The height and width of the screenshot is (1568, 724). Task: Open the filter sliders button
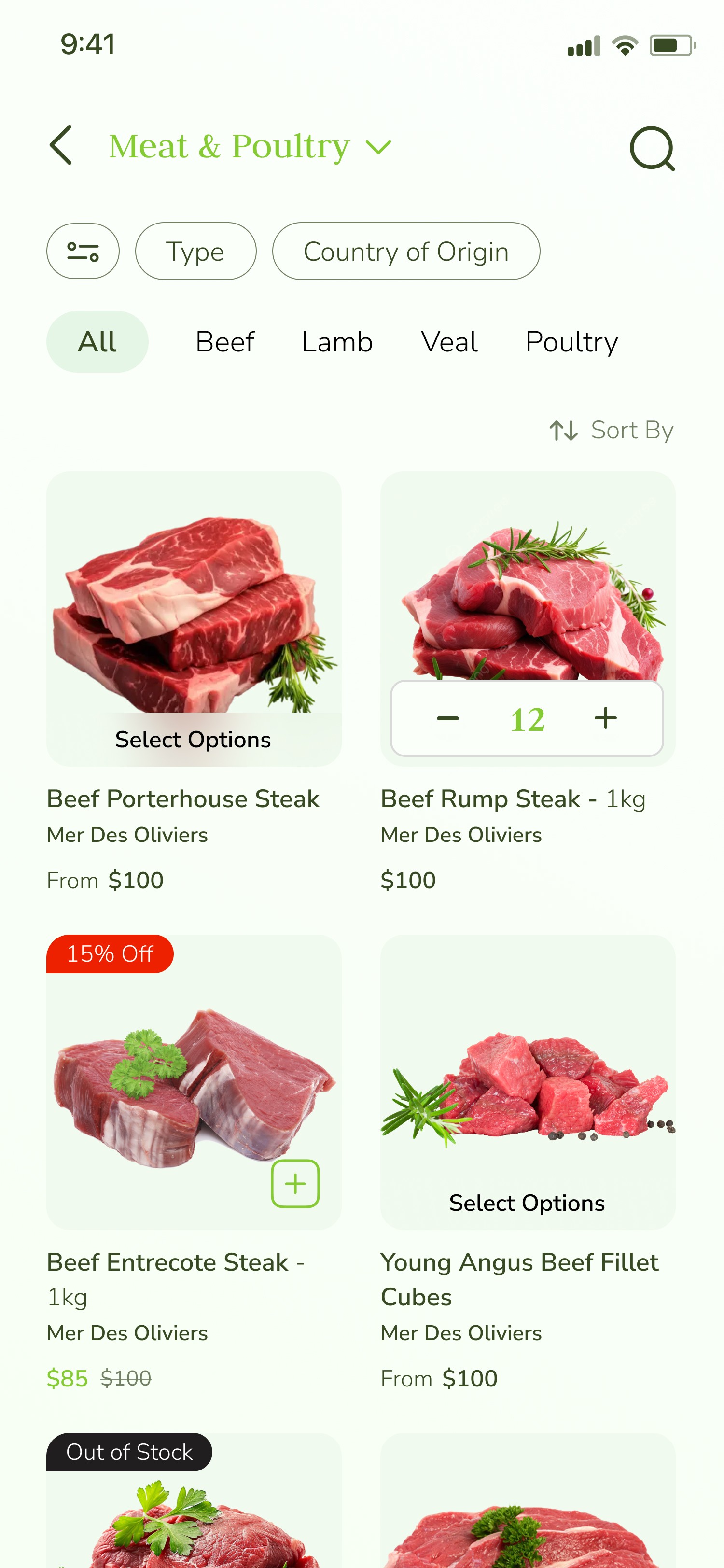click(83, 251)
